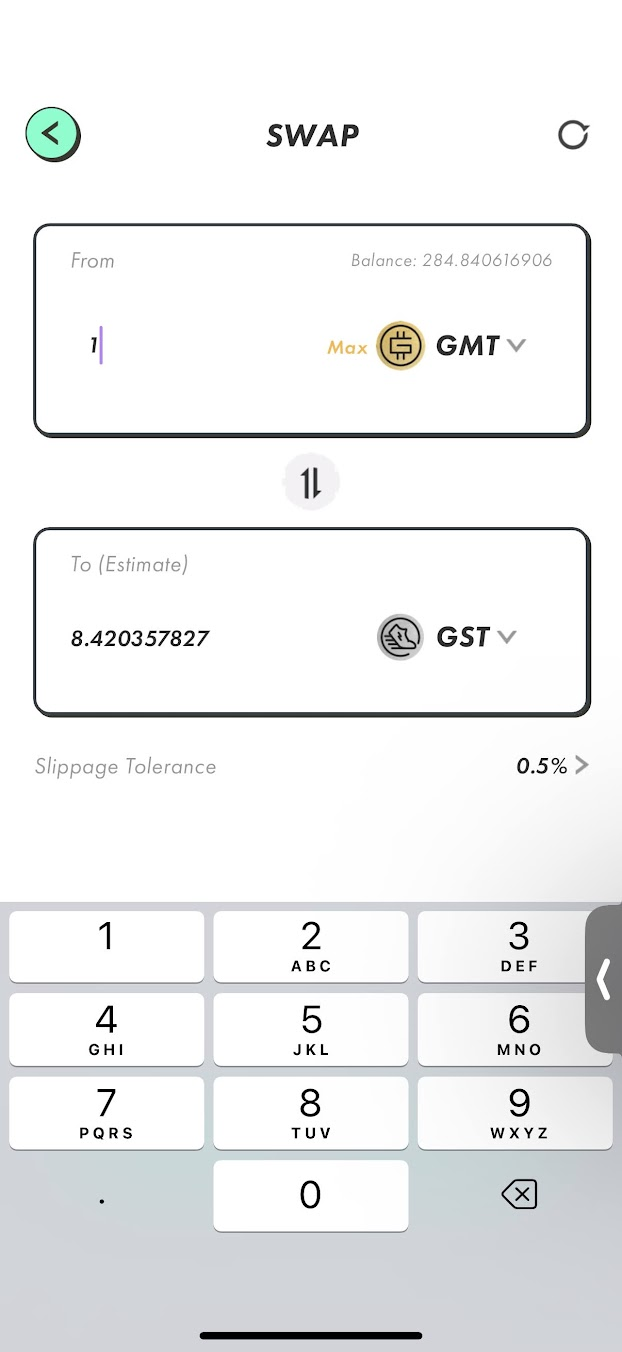Expand the side handle on the keyboard

(x=604, y=979)
